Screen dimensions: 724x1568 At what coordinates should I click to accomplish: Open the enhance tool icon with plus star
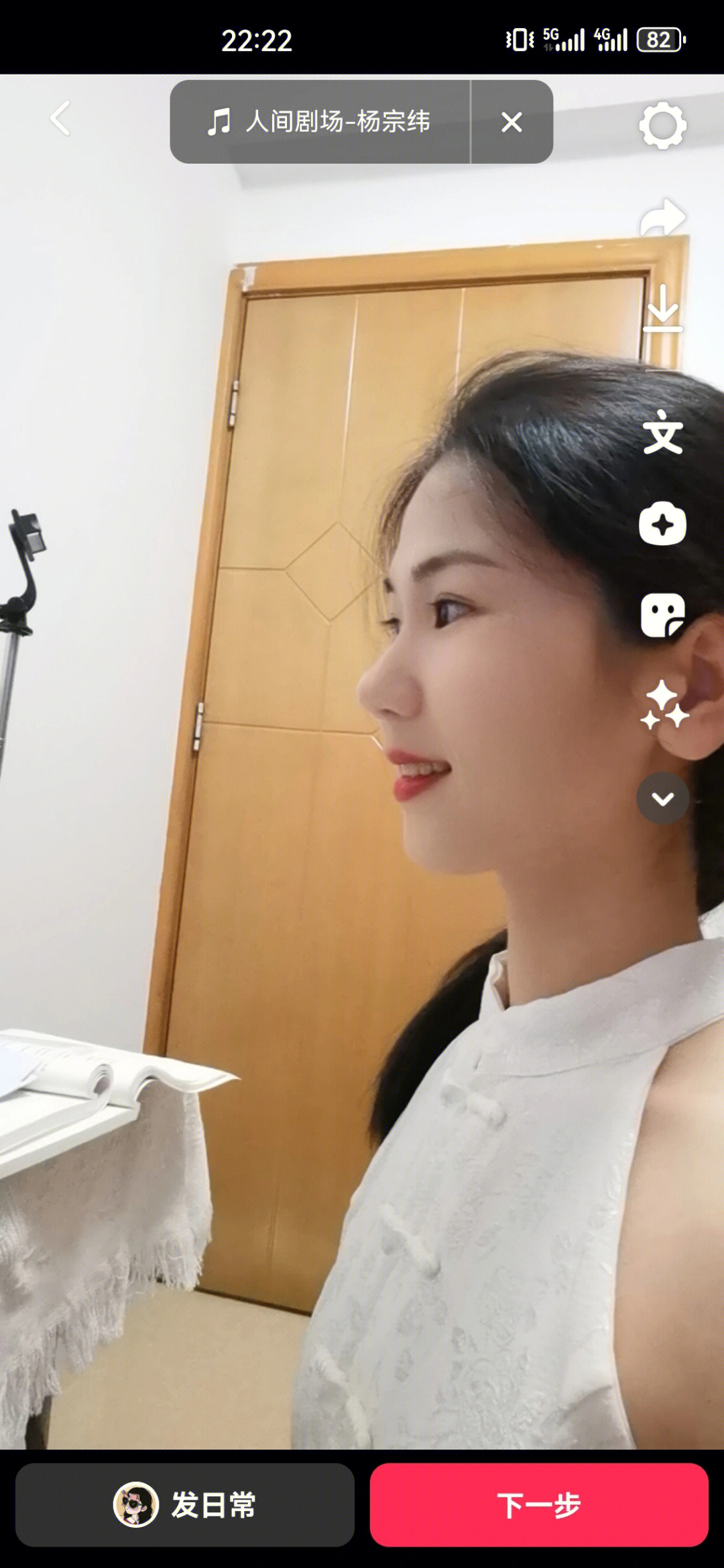[662, 524]
